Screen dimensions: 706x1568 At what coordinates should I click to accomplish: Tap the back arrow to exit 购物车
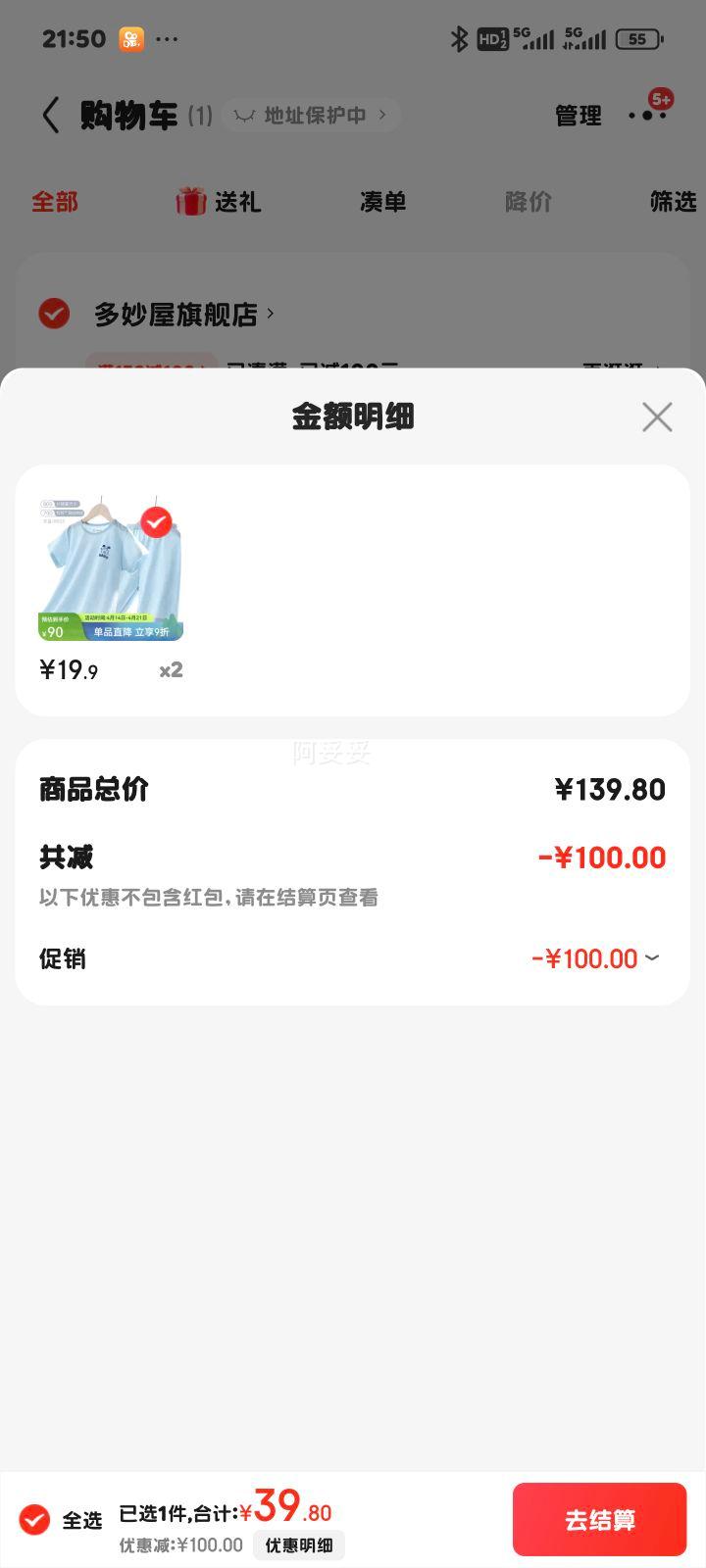(51, 115)
